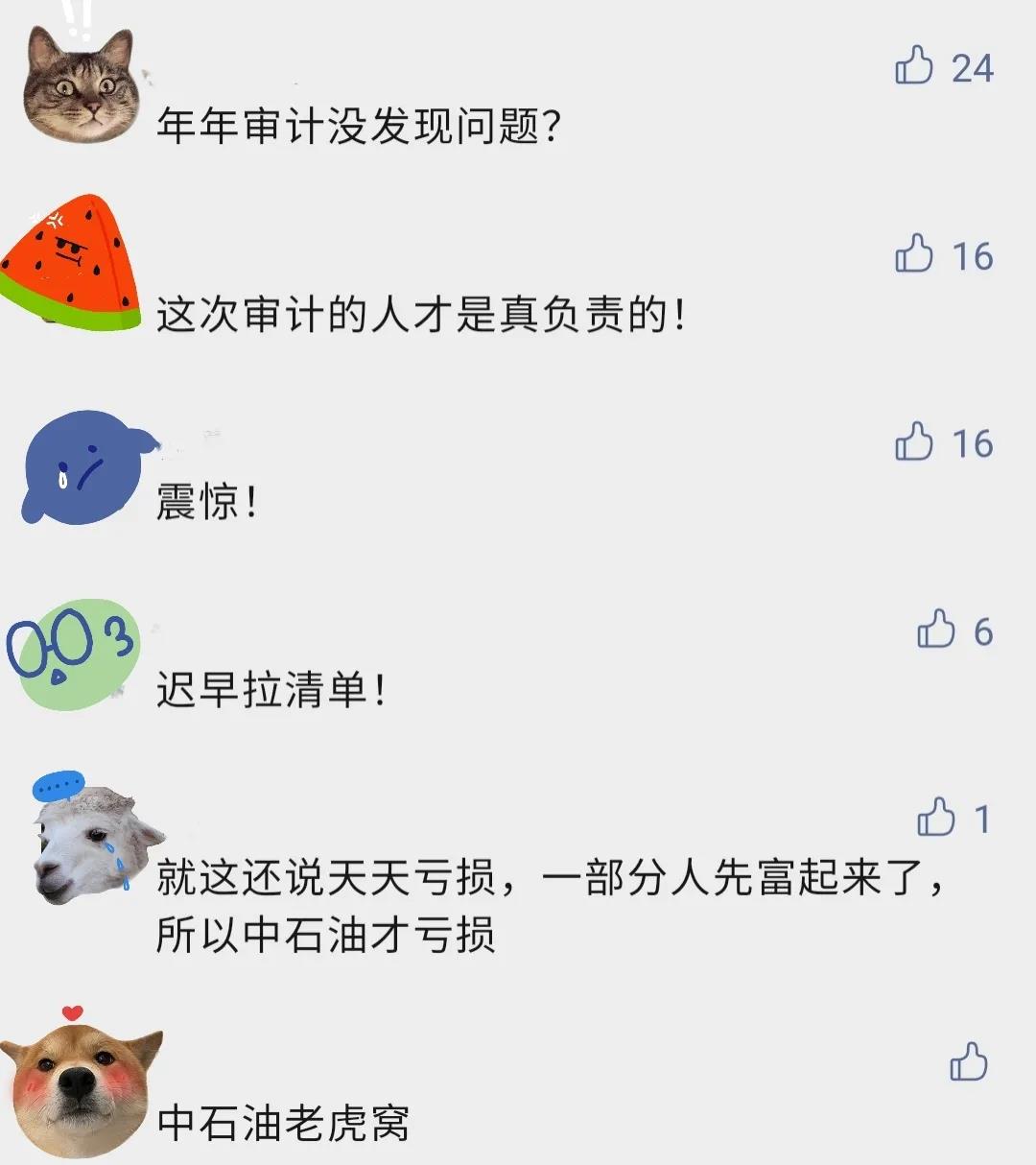
Task: Like the "震惊!" comment
Action: coord(914,442)
